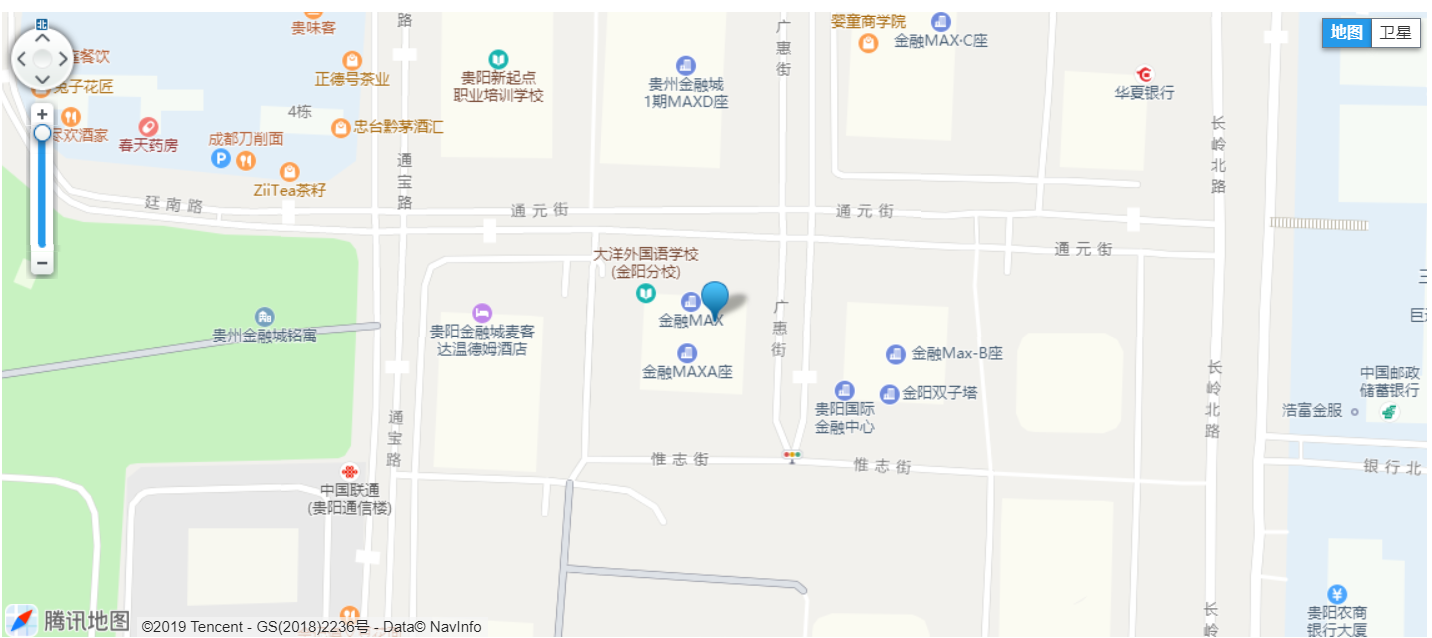Image resolution: width=1432 pixels, height=638 pixels.
Task: Pan the map down with the arrow
Action: (42, 78)
